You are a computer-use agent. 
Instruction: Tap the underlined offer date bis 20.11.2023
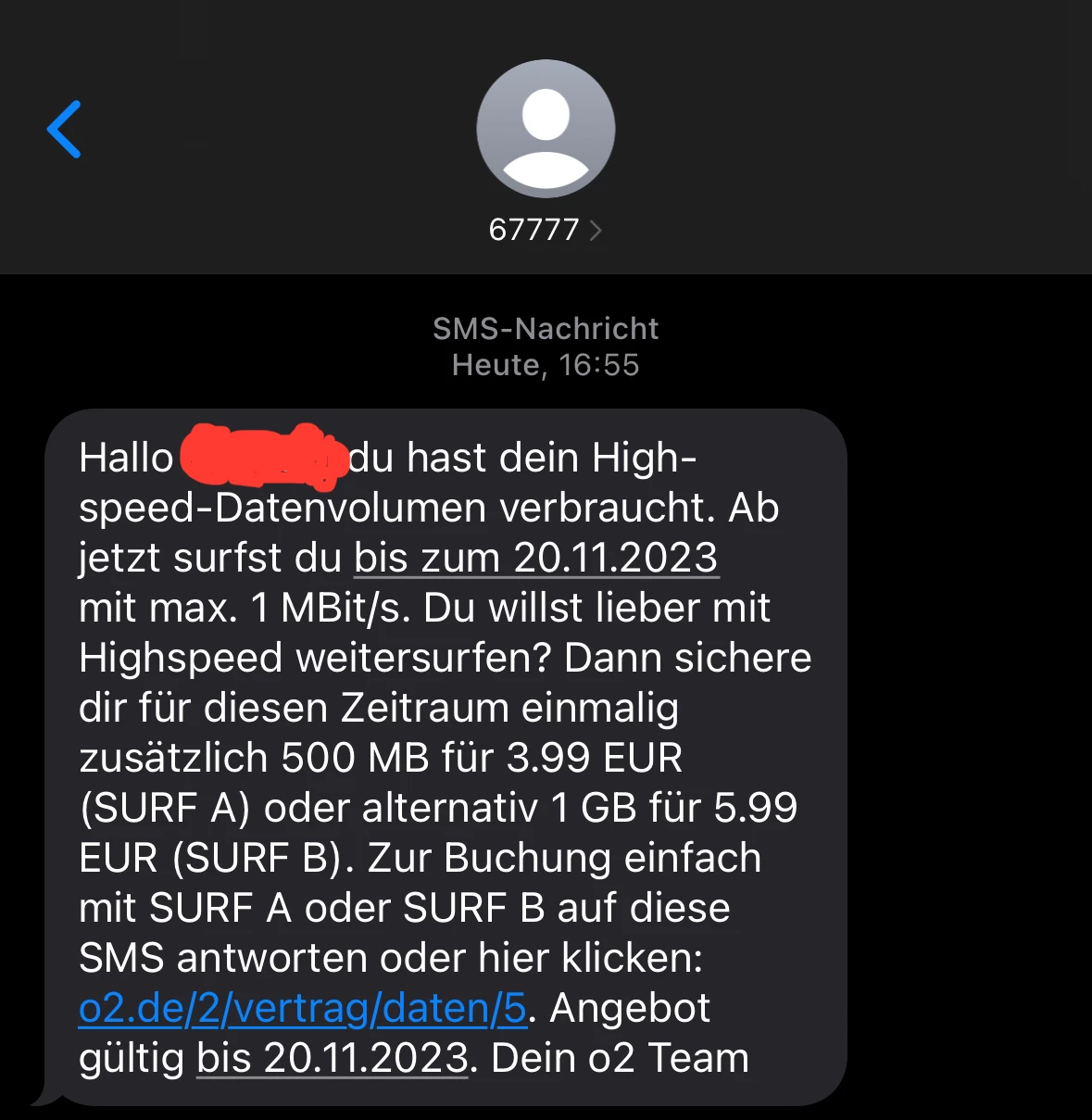(x=333, y=1059)
